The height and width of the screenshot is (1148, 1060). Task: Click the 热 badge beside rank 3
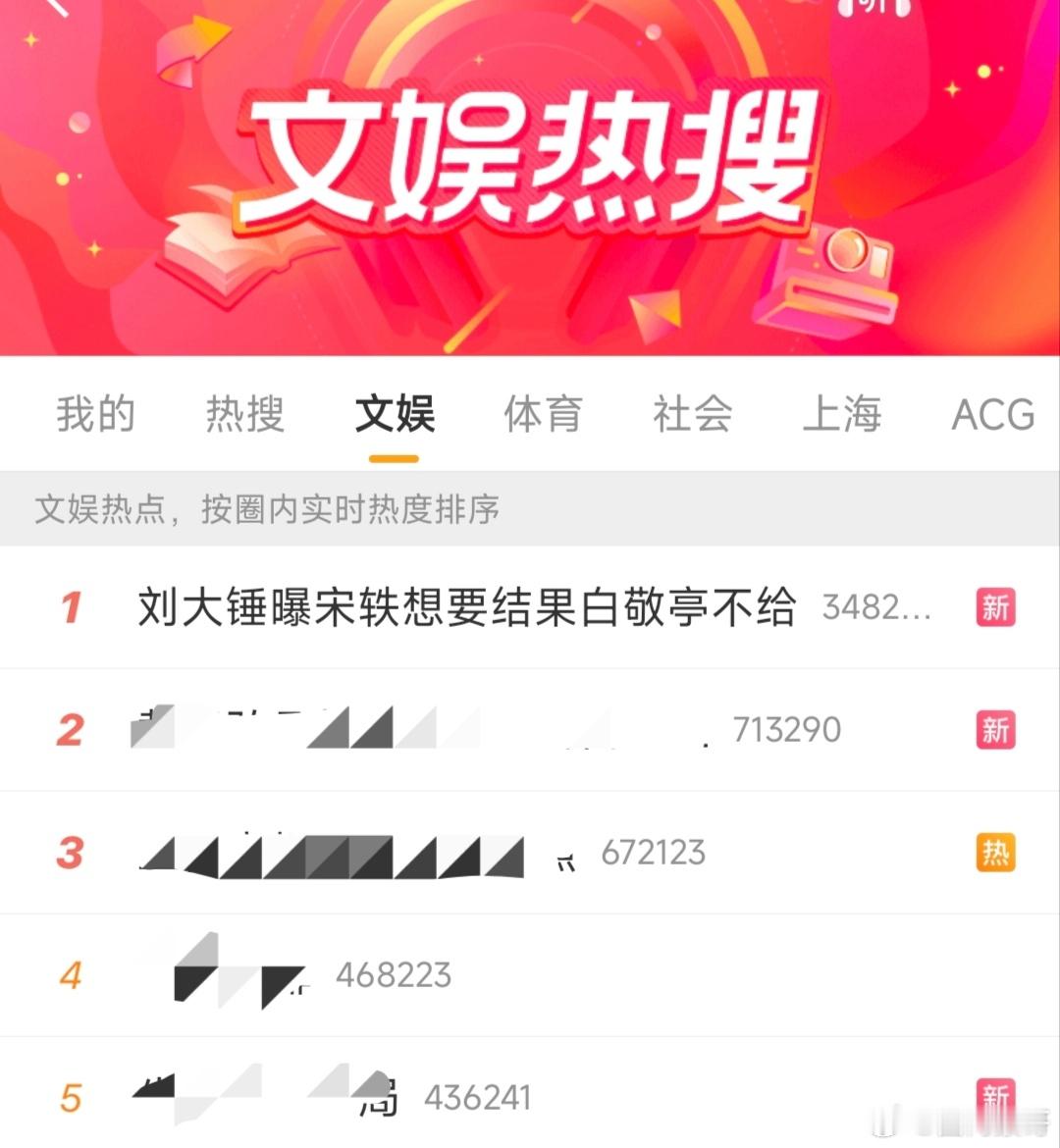995,853
